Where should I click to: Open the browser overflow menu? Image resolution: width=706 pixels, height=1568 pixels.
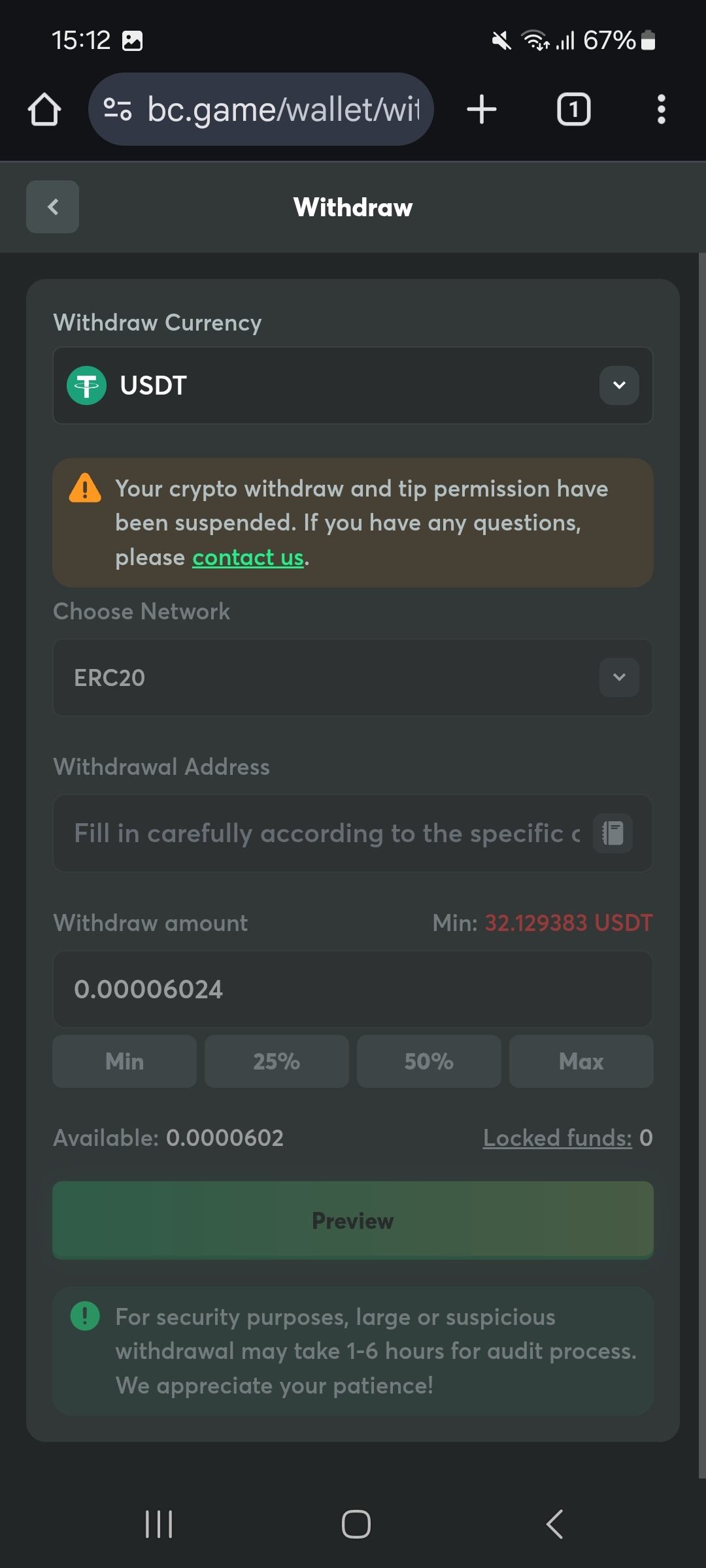[662, 109]
